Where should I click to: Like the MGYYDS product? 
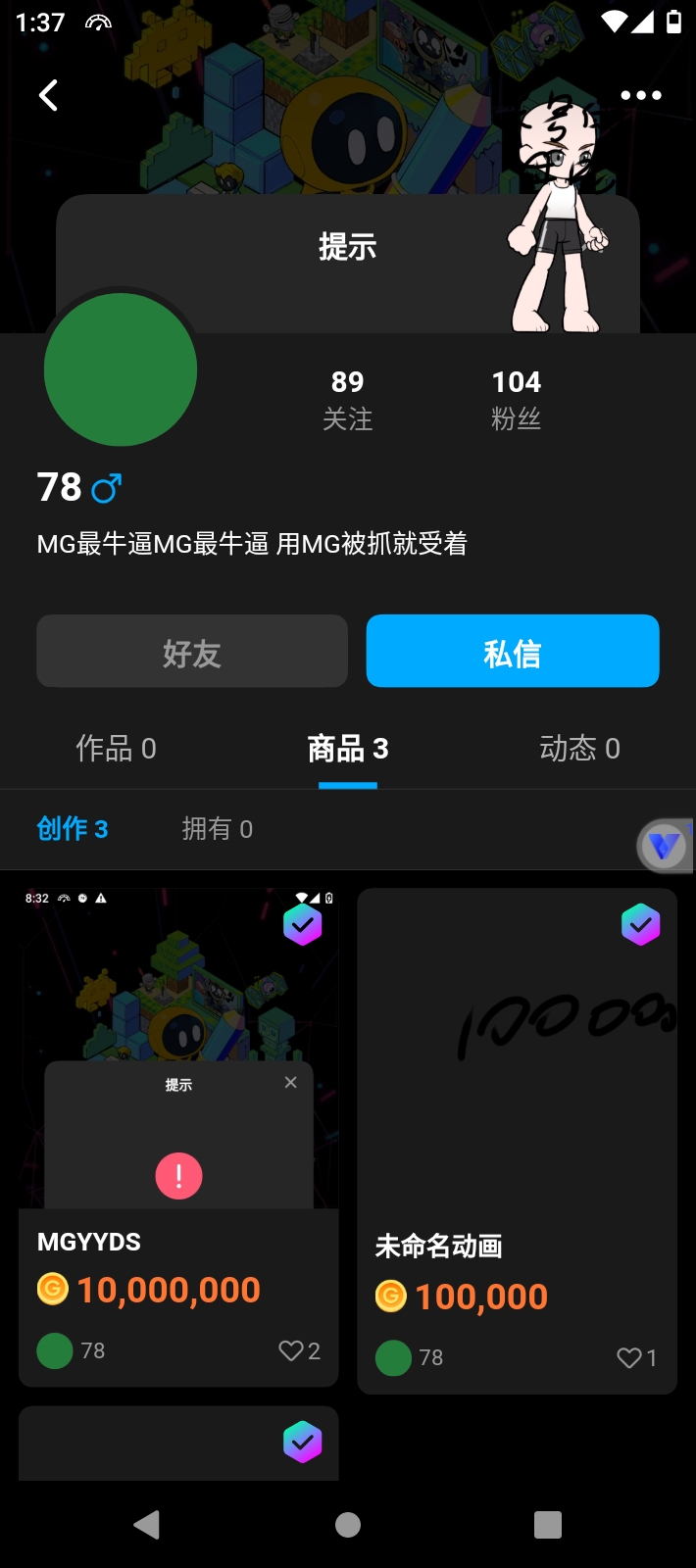[x=292, y=1350]
